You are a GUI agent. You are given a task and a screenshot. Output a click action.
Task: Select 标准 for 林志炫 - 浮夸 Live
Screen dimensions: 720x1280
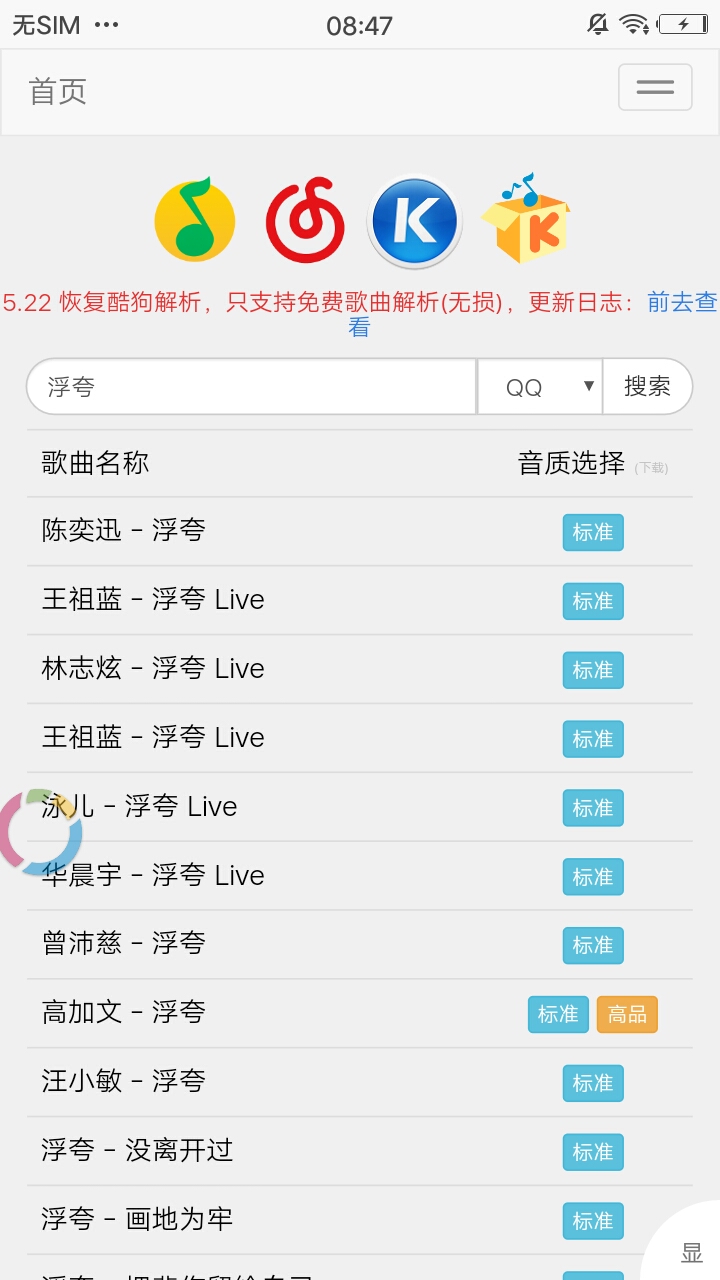point(593,670)
